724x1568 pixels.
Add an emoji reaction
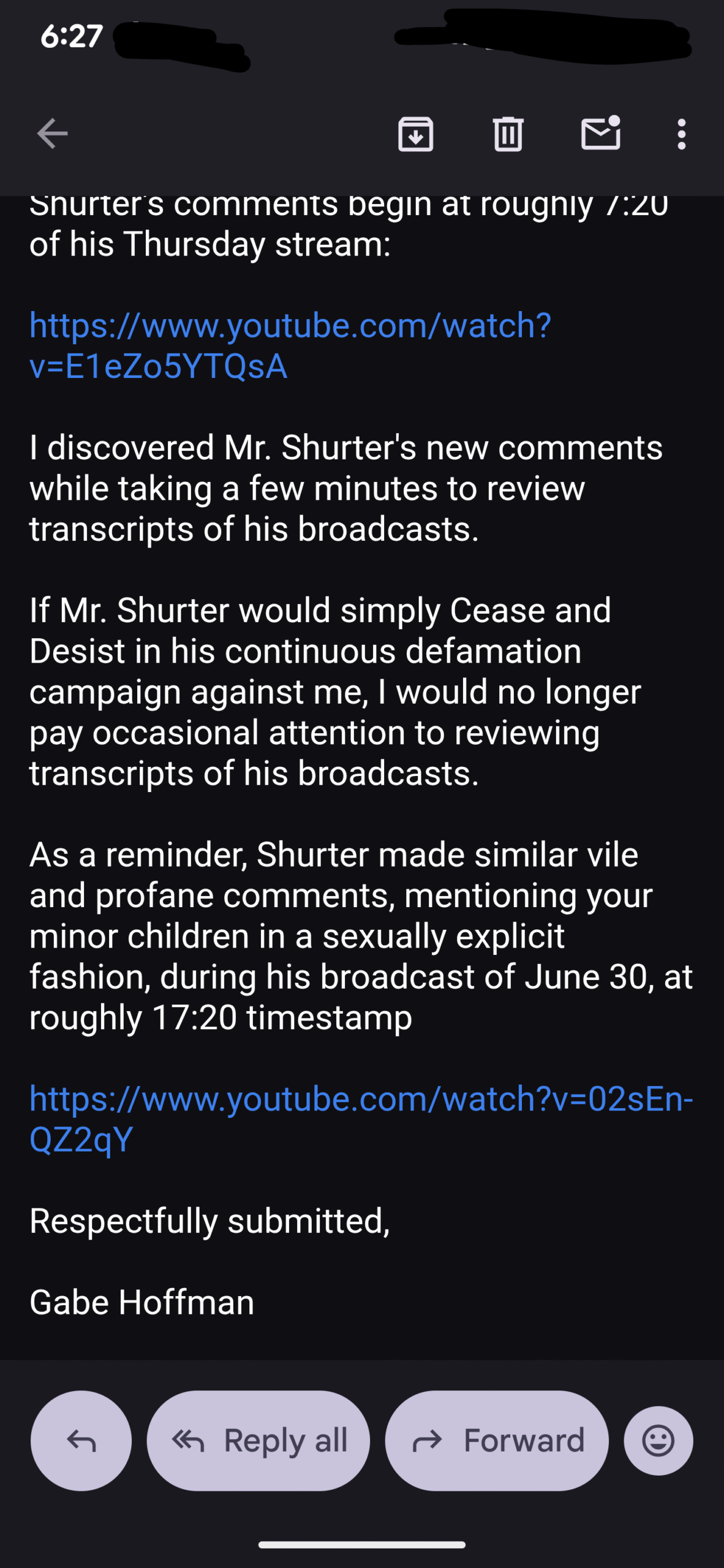658,1440
